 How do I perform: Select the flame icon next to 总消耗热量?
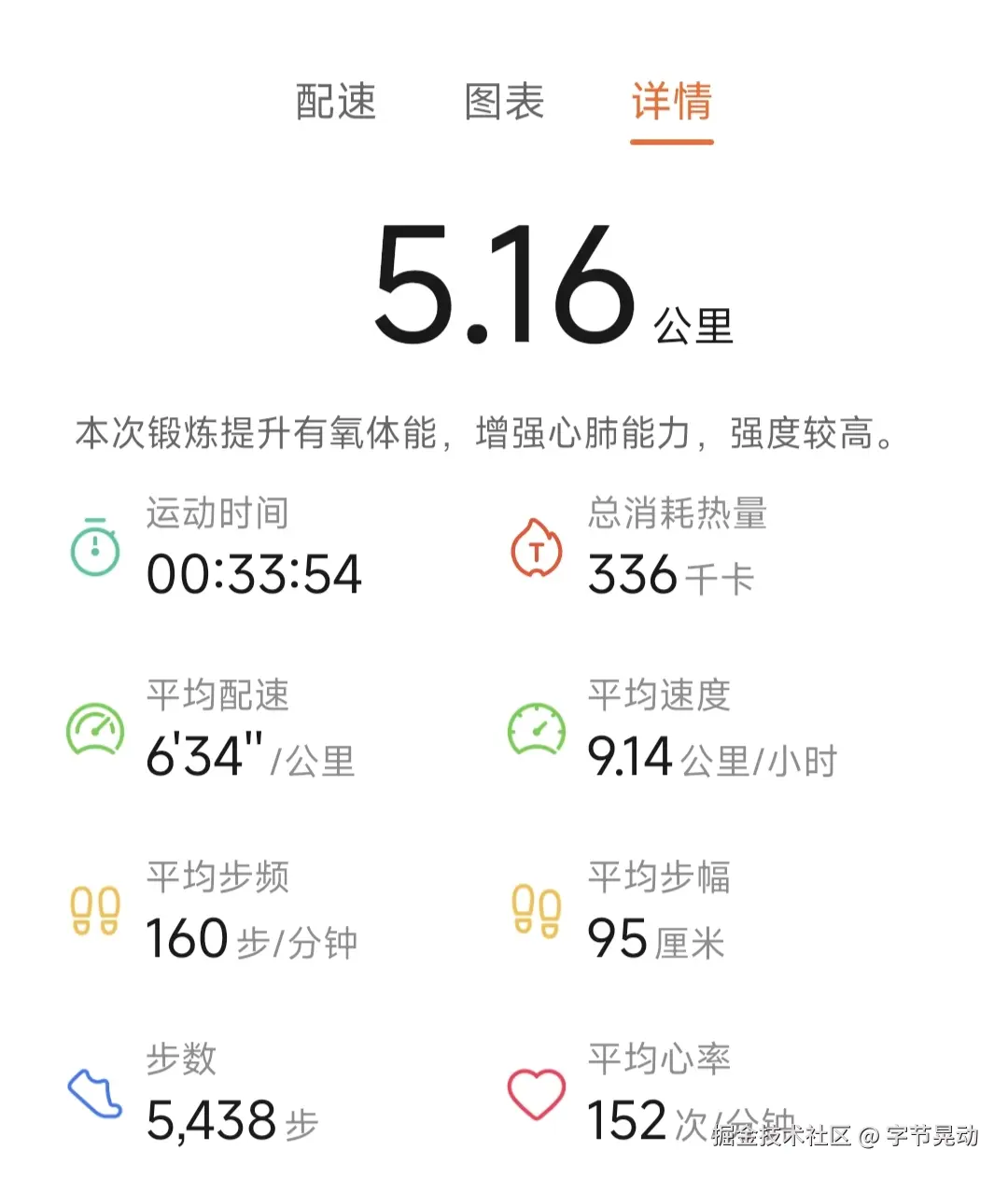click(536, 550)
